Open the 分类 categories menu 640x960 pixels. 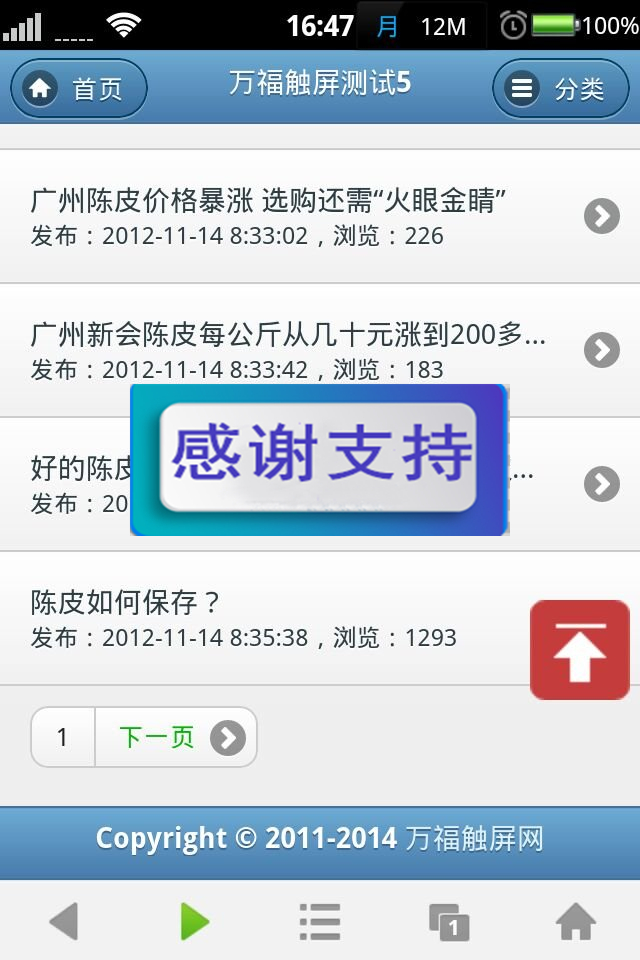click(x=560, y=89)
